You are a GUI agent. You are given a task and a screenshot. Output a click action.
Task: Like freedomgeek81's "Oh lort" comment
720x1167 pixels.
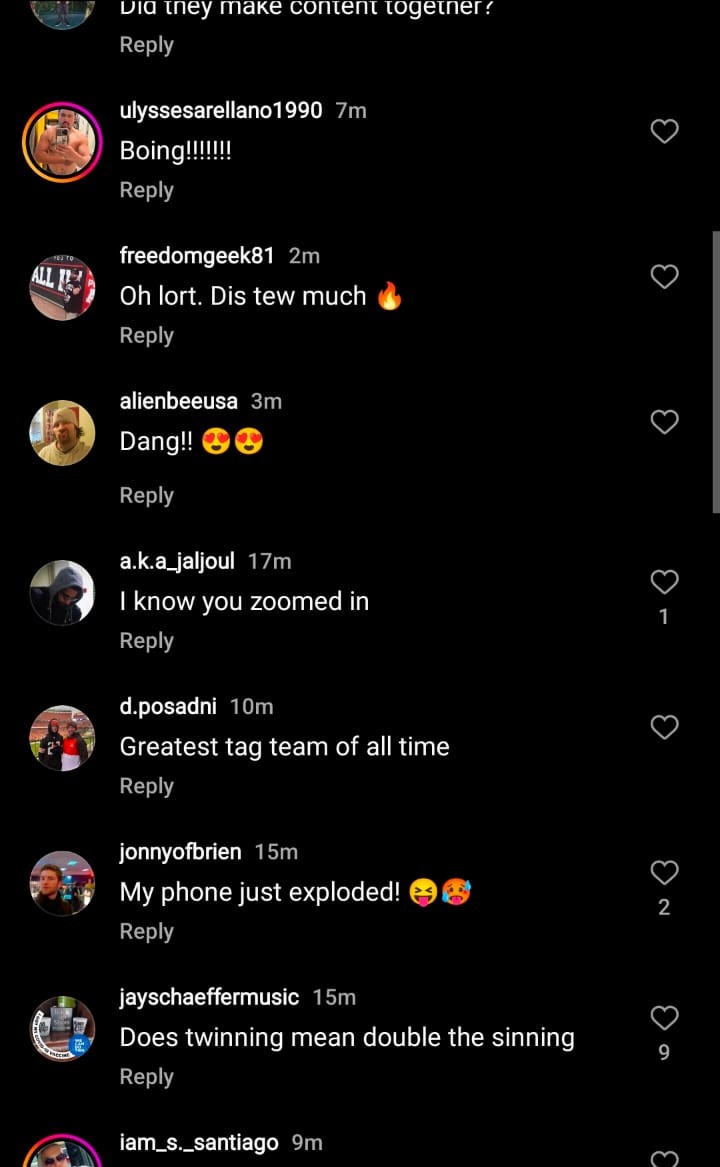coord(665,277)
